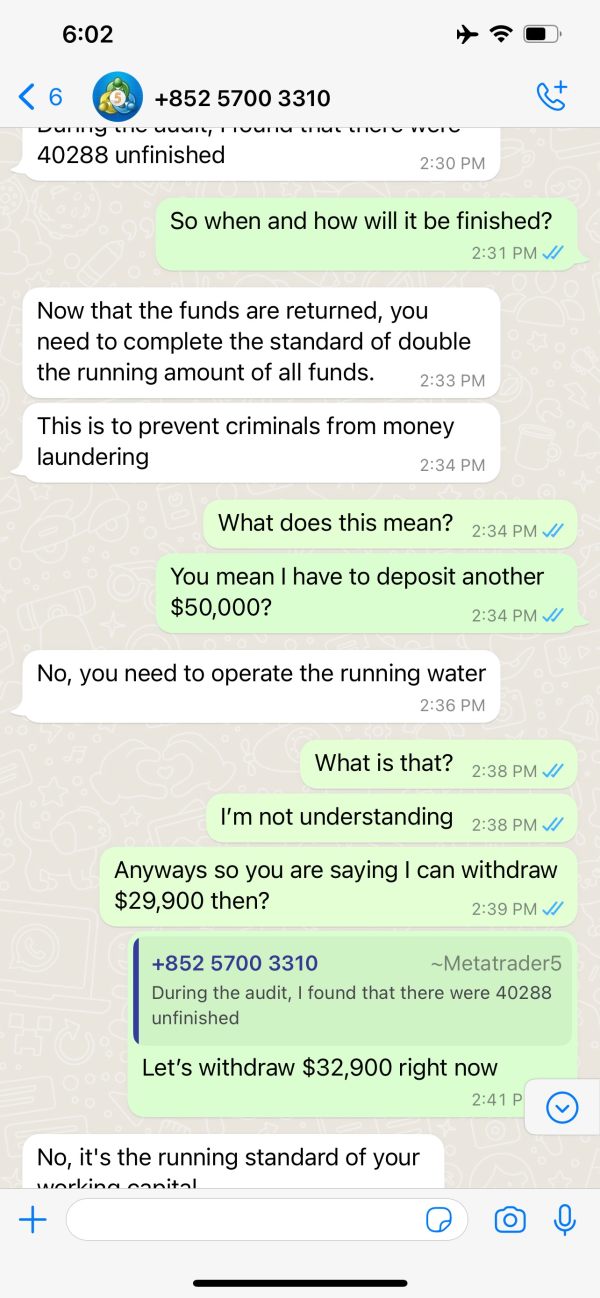Open the camera to send a photo

(x=510, y=1220)
